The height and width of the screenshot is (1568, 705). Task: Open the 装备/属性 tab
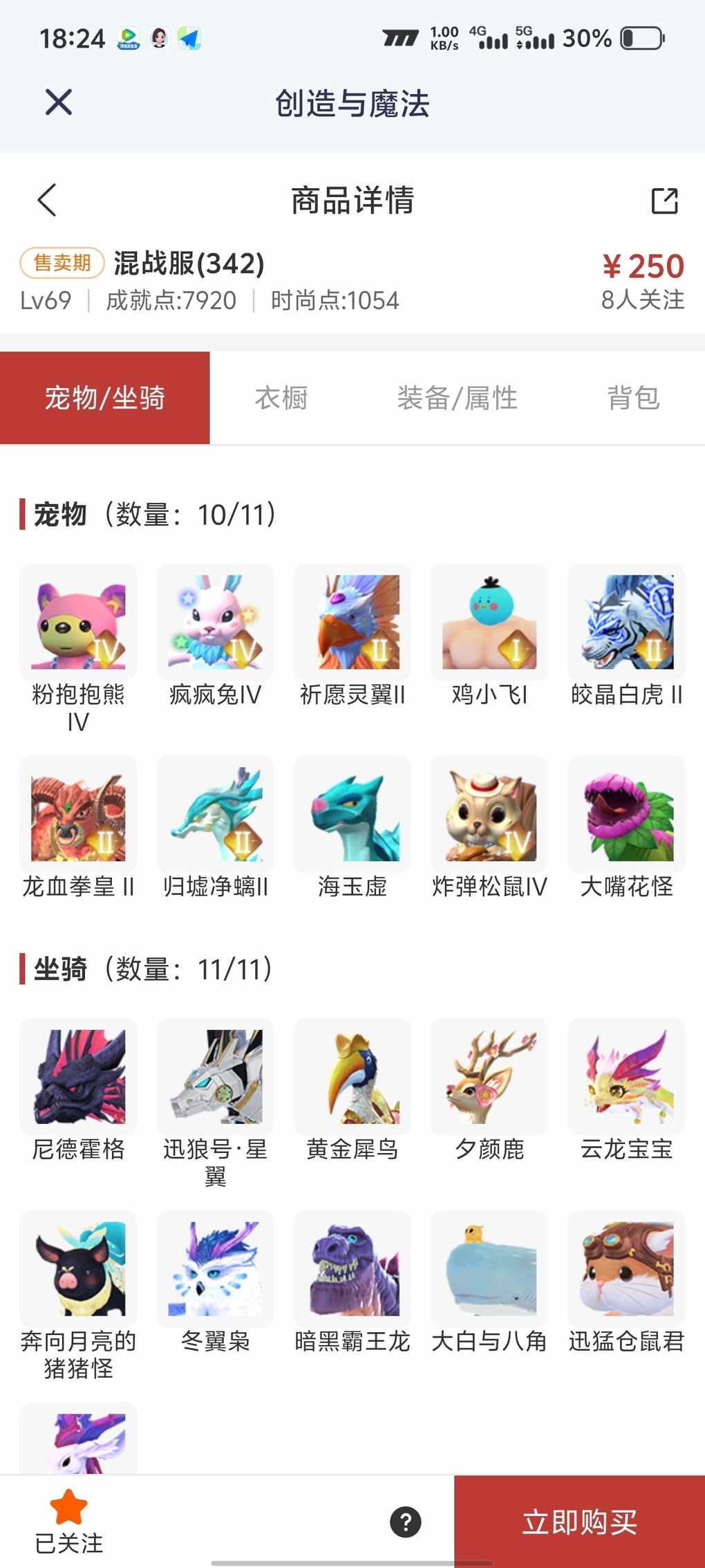(x=457, y=398)
